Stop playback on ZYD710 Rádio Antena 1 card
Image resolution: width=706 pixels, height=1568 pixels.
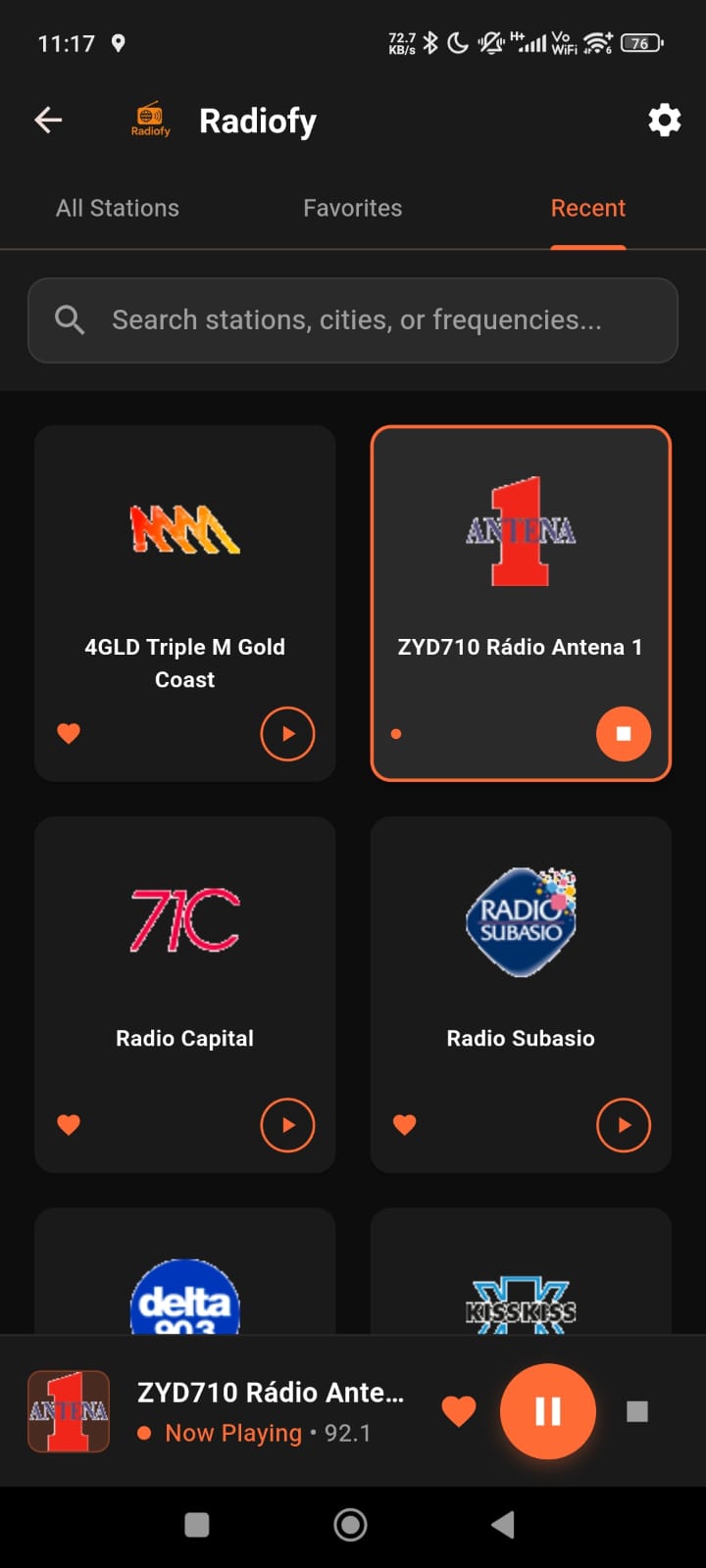[x=624, y=733]
